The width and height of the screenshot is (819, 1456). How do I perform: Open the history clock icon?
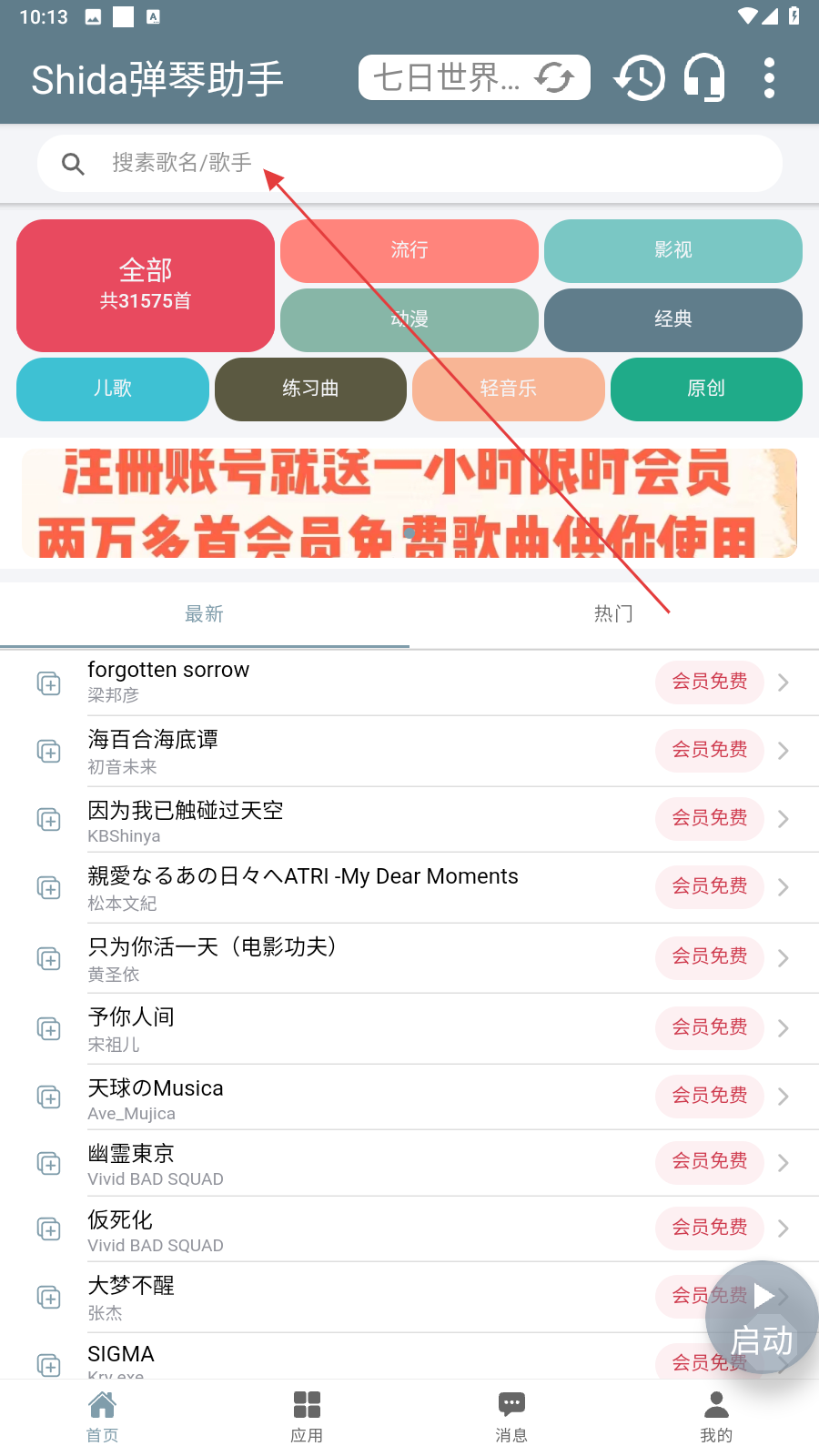640,78
